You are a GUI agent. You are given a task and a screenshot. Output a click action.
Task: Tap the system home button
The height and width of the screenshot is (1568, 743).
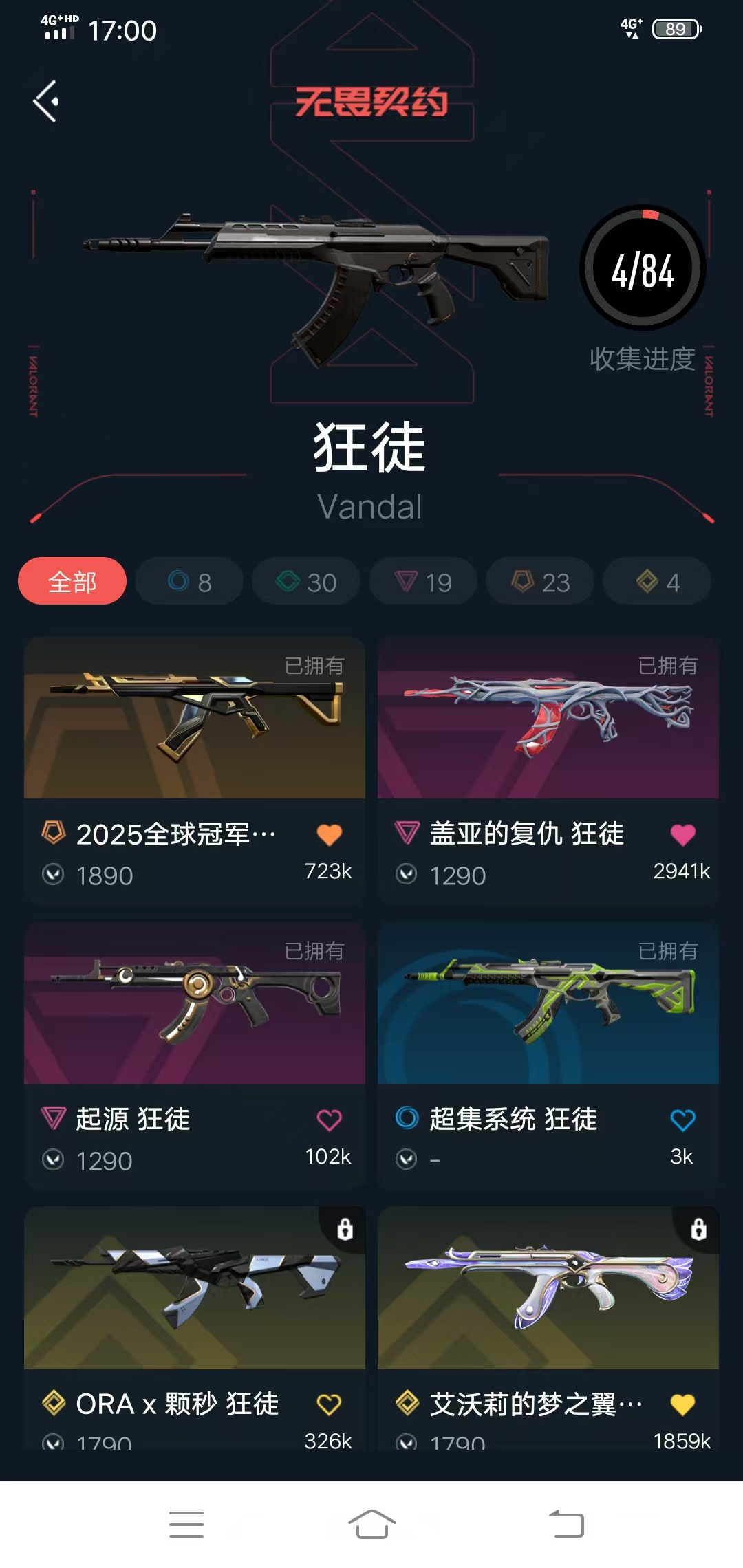(371, 1524)
